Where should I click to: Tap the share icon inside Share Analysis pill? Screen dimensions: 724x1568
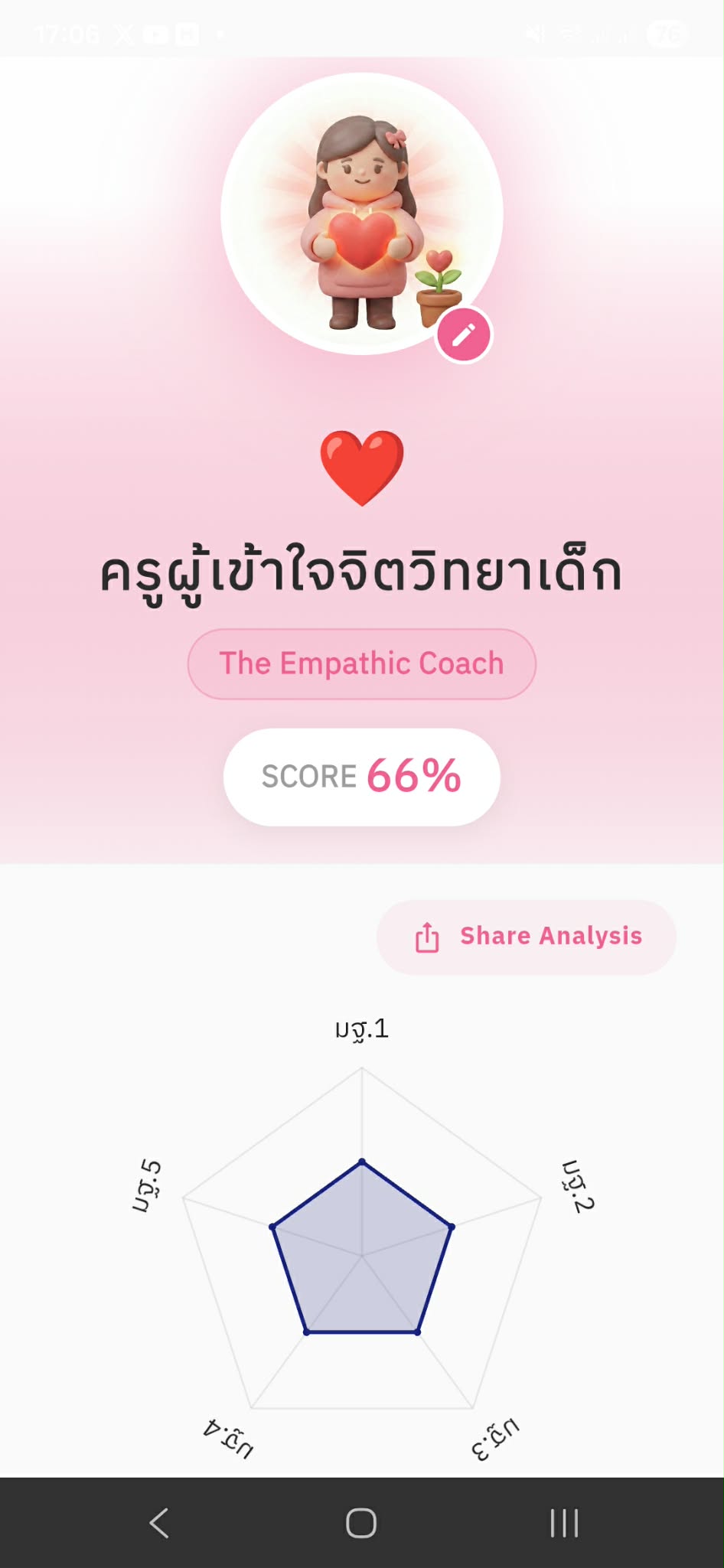pyautogui.click(x=427, y=935)
